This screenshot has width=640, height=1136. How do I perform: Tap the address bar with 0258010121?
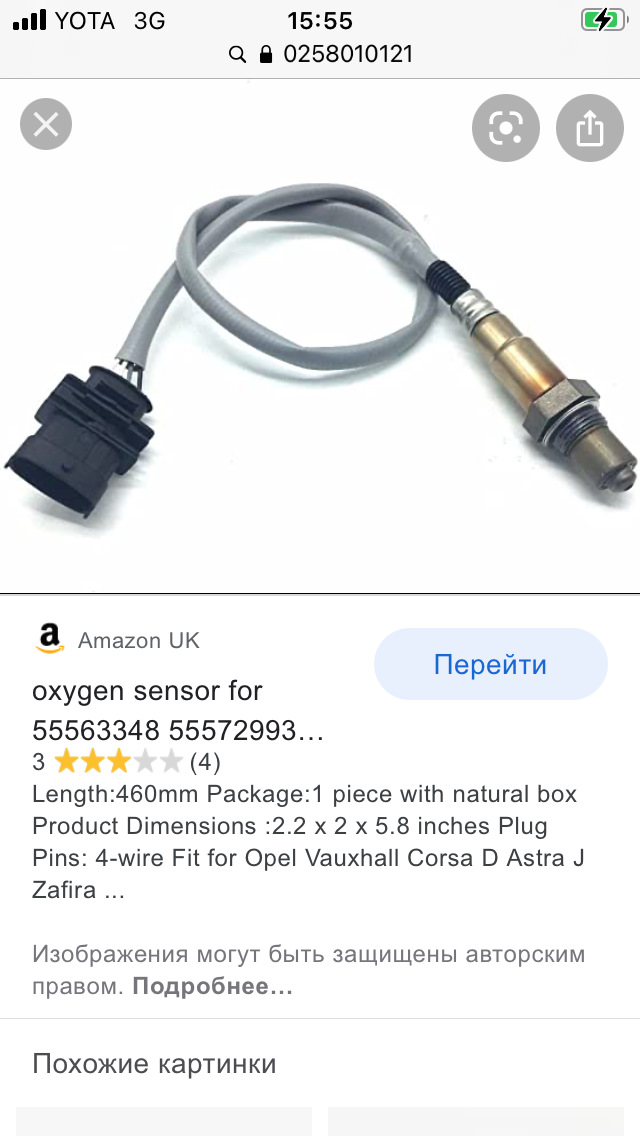(320, 54)
